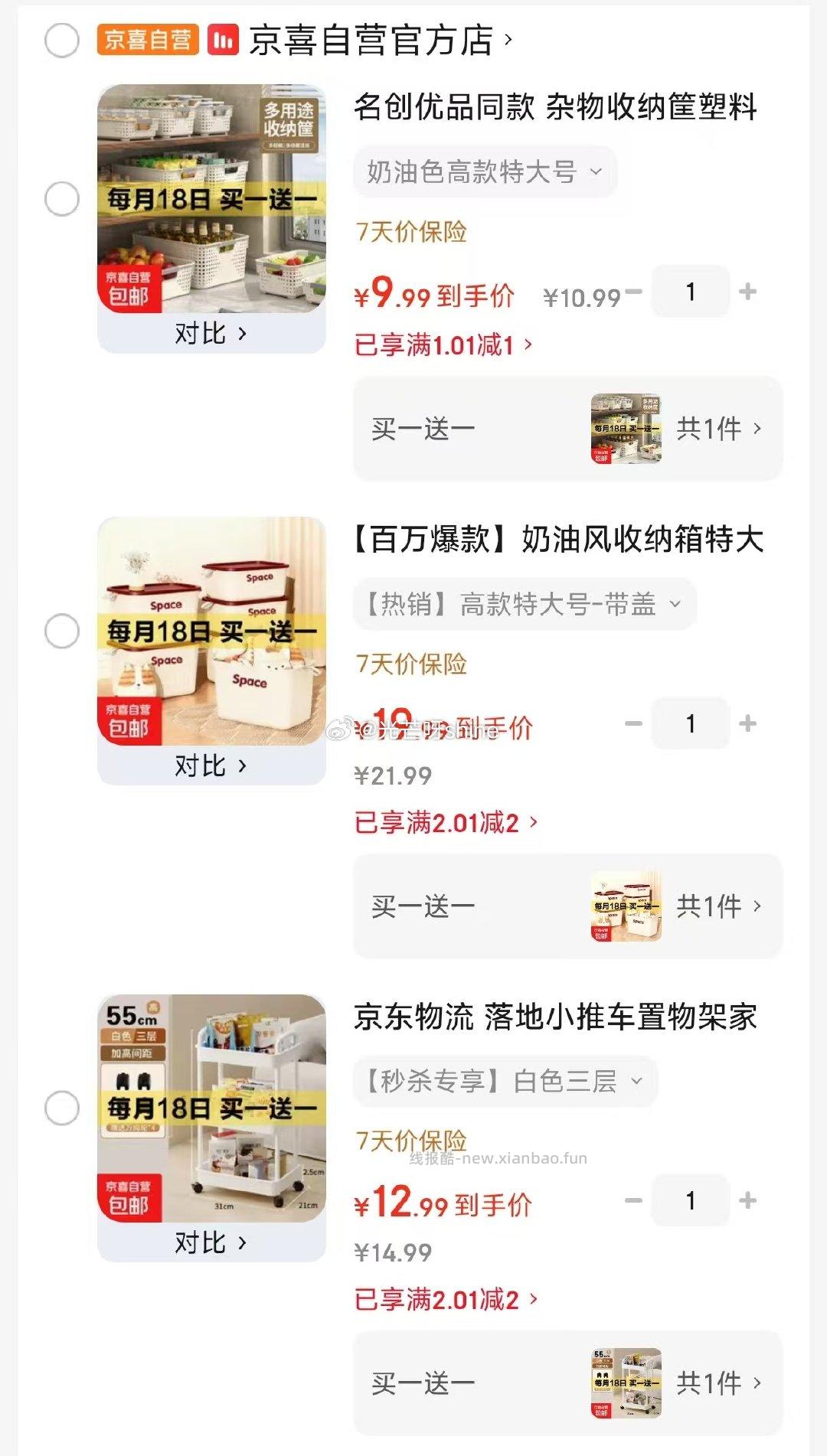Select the 京喜自营官方店 store checkbox
827x1456 pixels.
(60, 37)
